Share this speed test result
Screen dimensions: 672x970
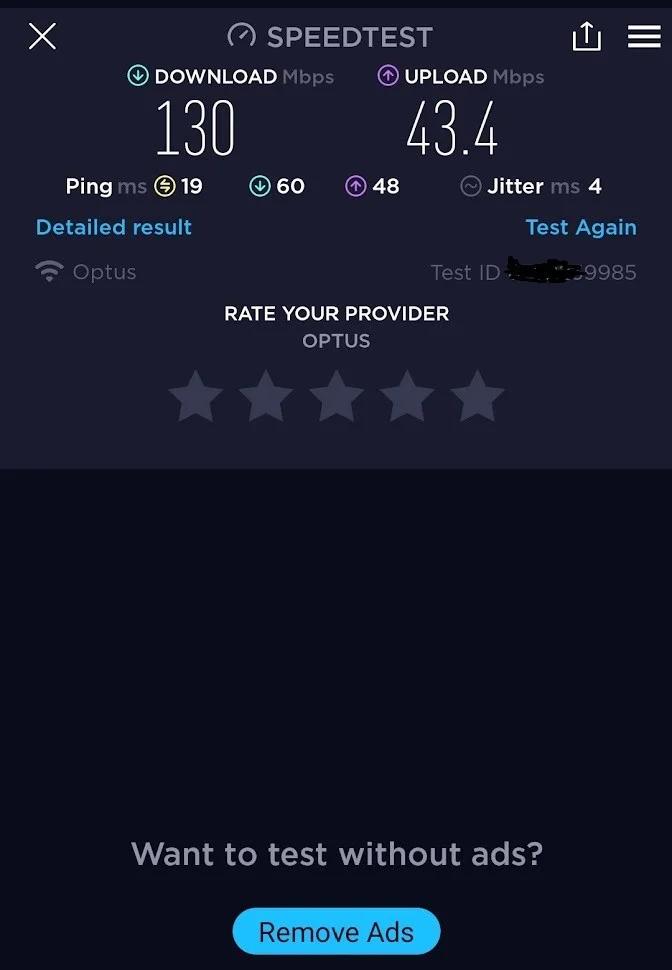click(587, 37)
